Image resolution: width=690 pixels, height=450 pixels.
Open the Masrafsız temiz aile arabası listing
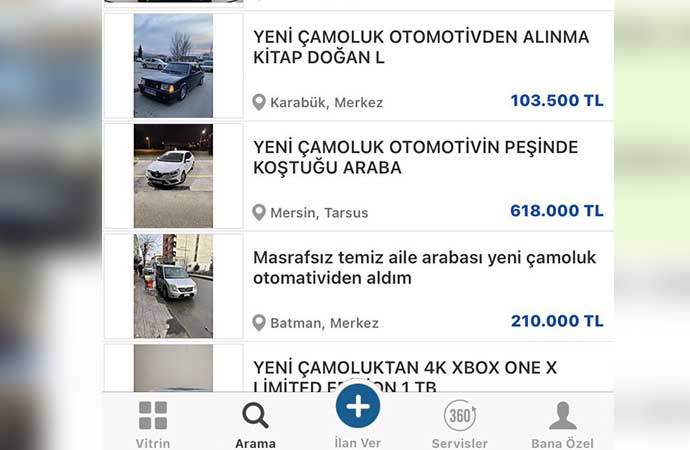click(x=424, y=268)
